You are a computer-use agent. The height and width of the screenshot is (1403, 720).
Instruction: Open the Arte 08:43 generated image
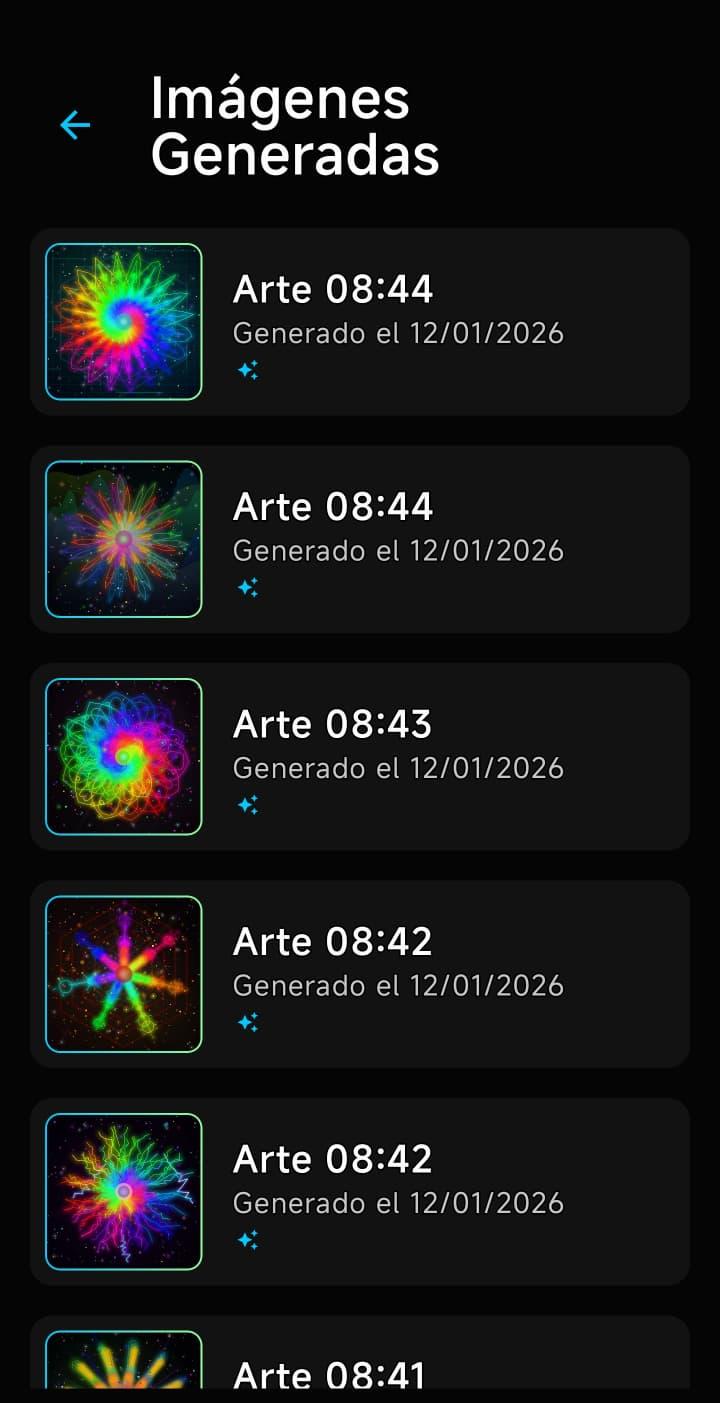400,755
